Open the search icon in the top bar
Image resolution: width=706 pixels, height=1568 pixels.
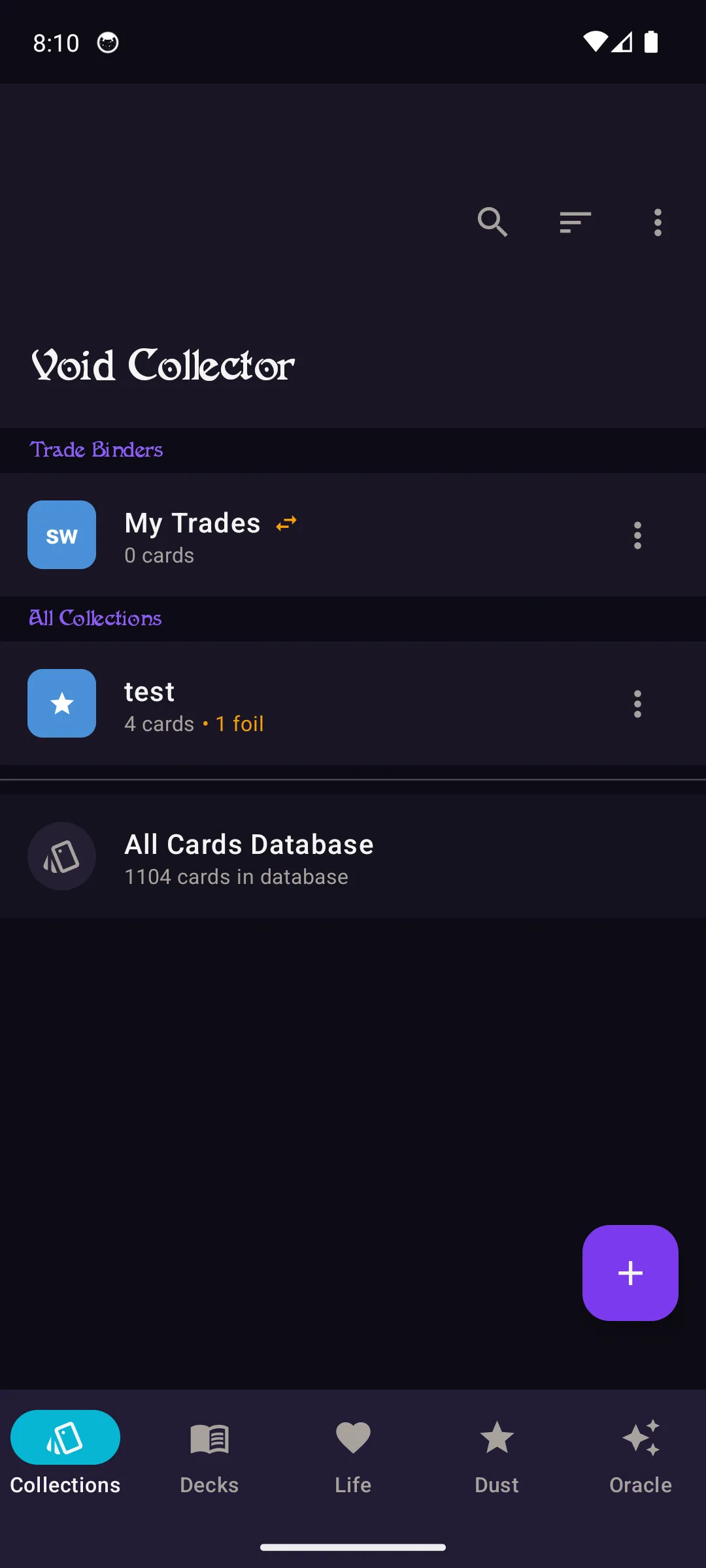coord(493,223)
